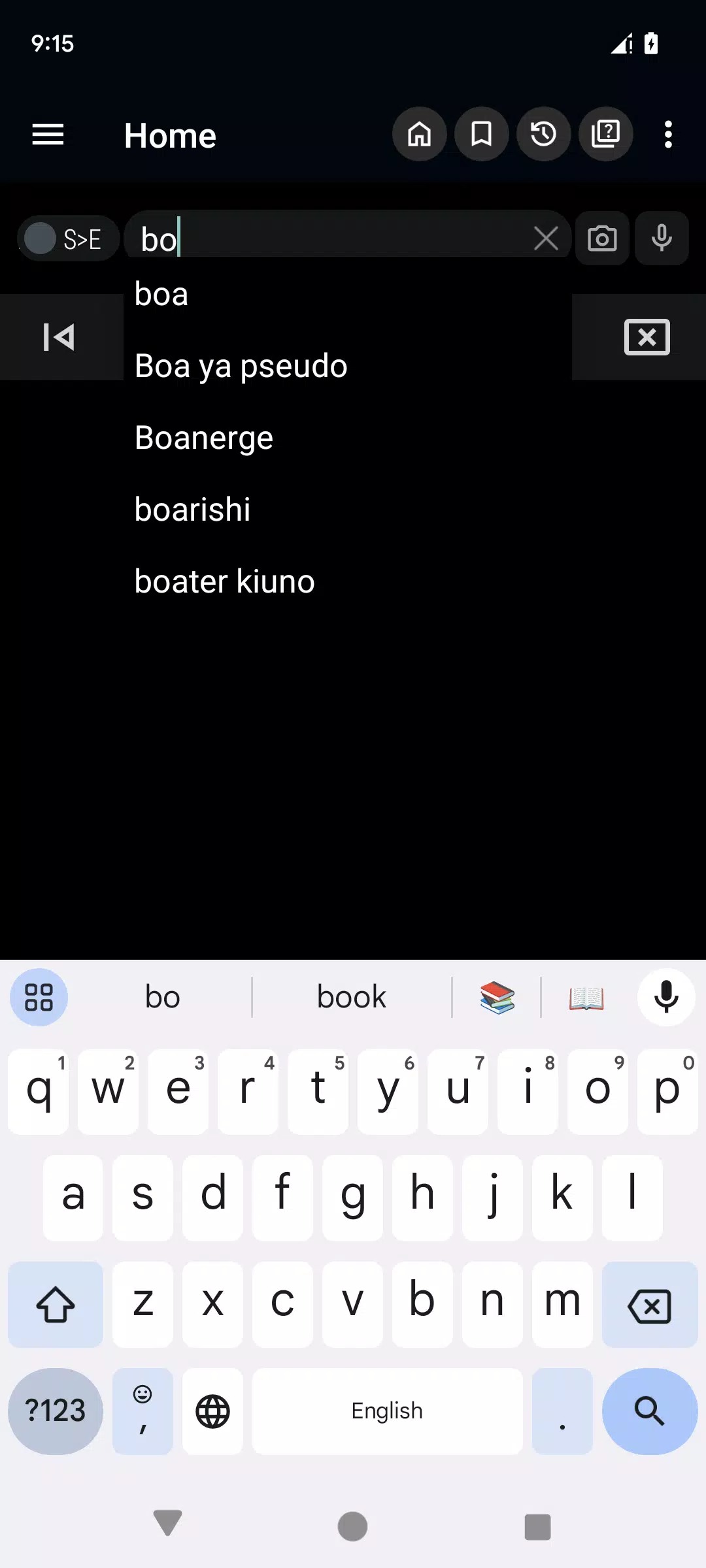Open the quiz cards icon
This screenshot has height=1568, width=706.
606,135
